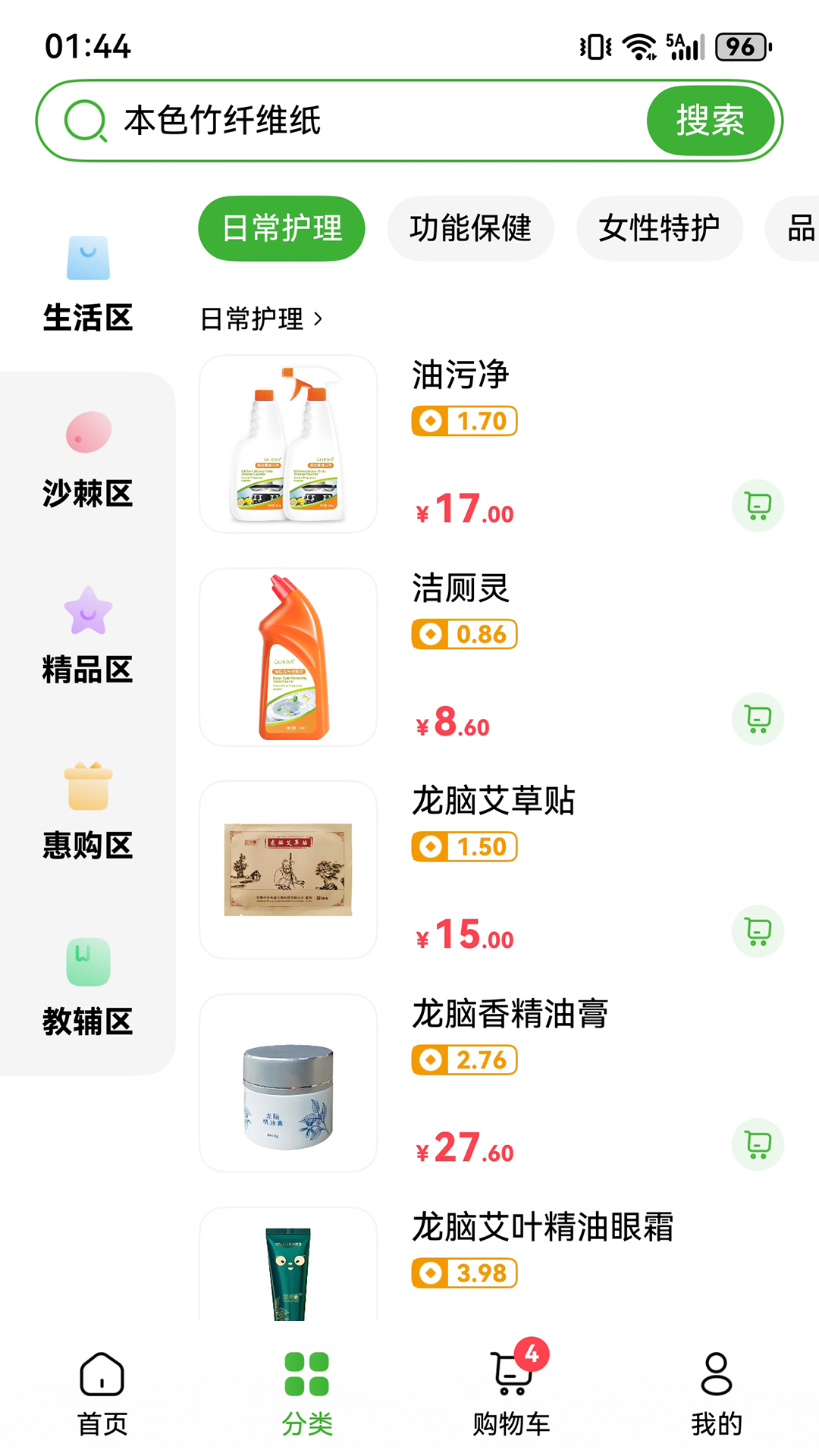Viewport: 819px width, 1456px height.
Task: Open the 龙脑艾叶精油眼霜 product
Action: click(542, 1227)
